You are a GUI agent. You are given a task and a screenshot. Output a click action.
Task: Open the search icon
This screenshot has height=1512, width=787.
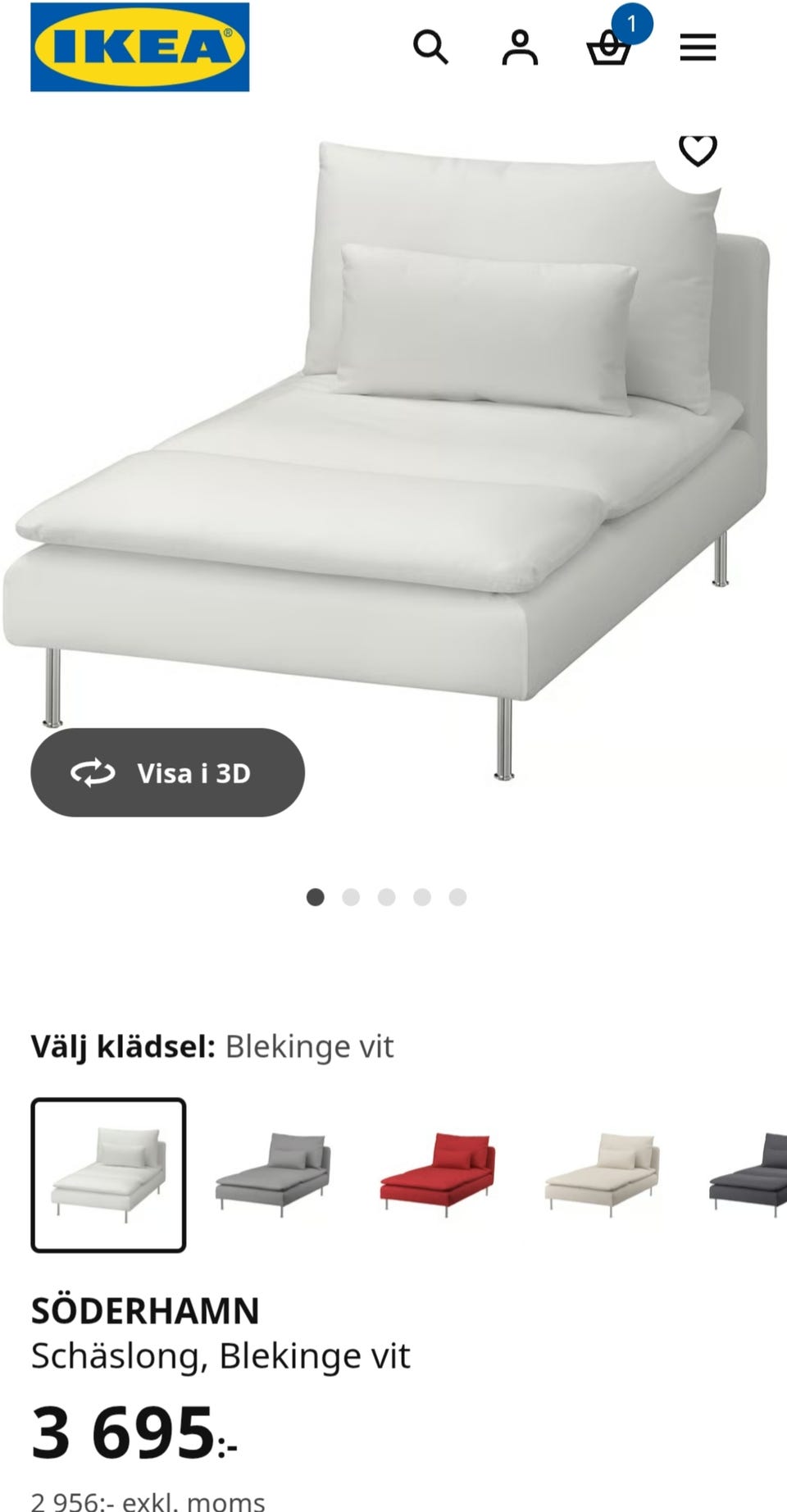coord(432,48)
